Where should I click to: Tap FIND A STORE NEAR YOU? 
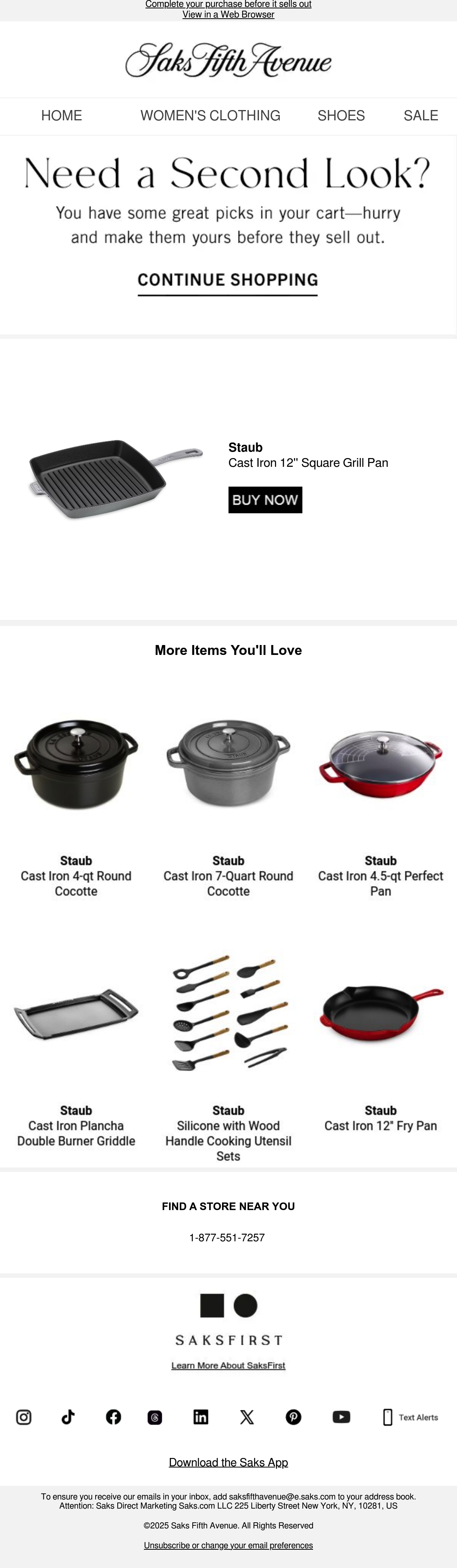click(228, 1206)
